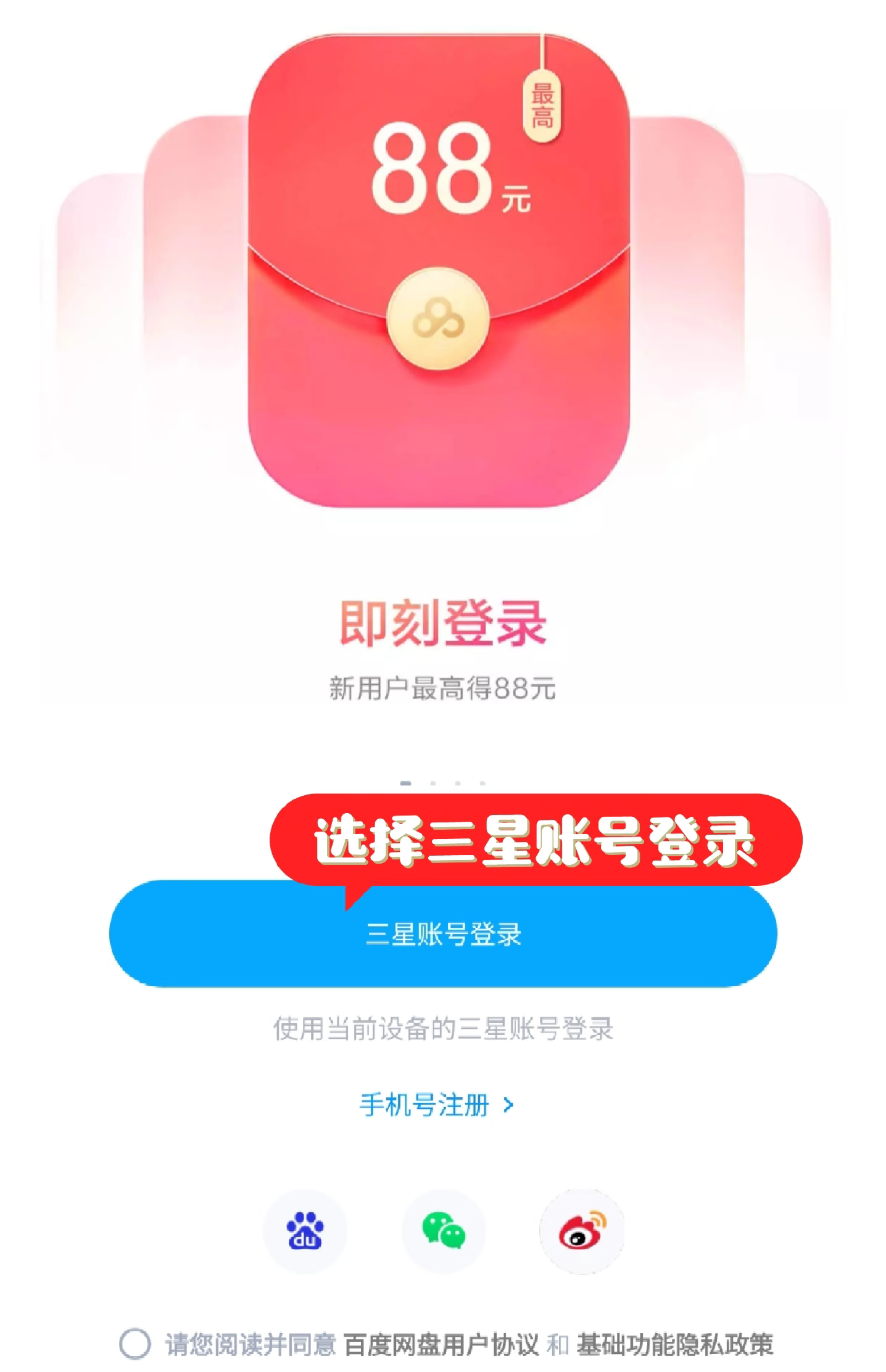Open 手机号注册 link
The width and height of the screenshot is (886, 1372).
click(436, 1105)
